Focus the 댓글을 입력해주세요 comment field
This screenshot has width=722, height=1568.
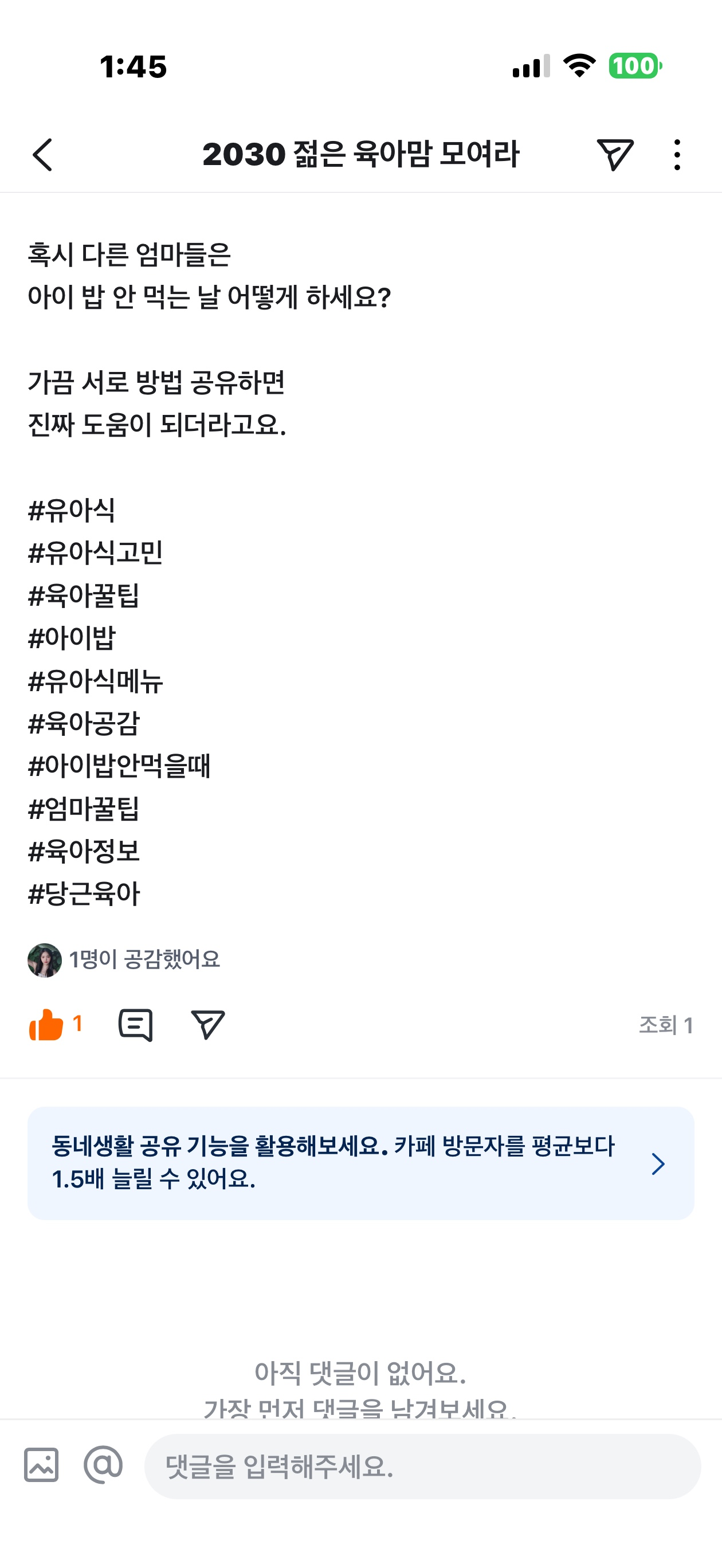pyautogui.click(x=422, y=1467)
